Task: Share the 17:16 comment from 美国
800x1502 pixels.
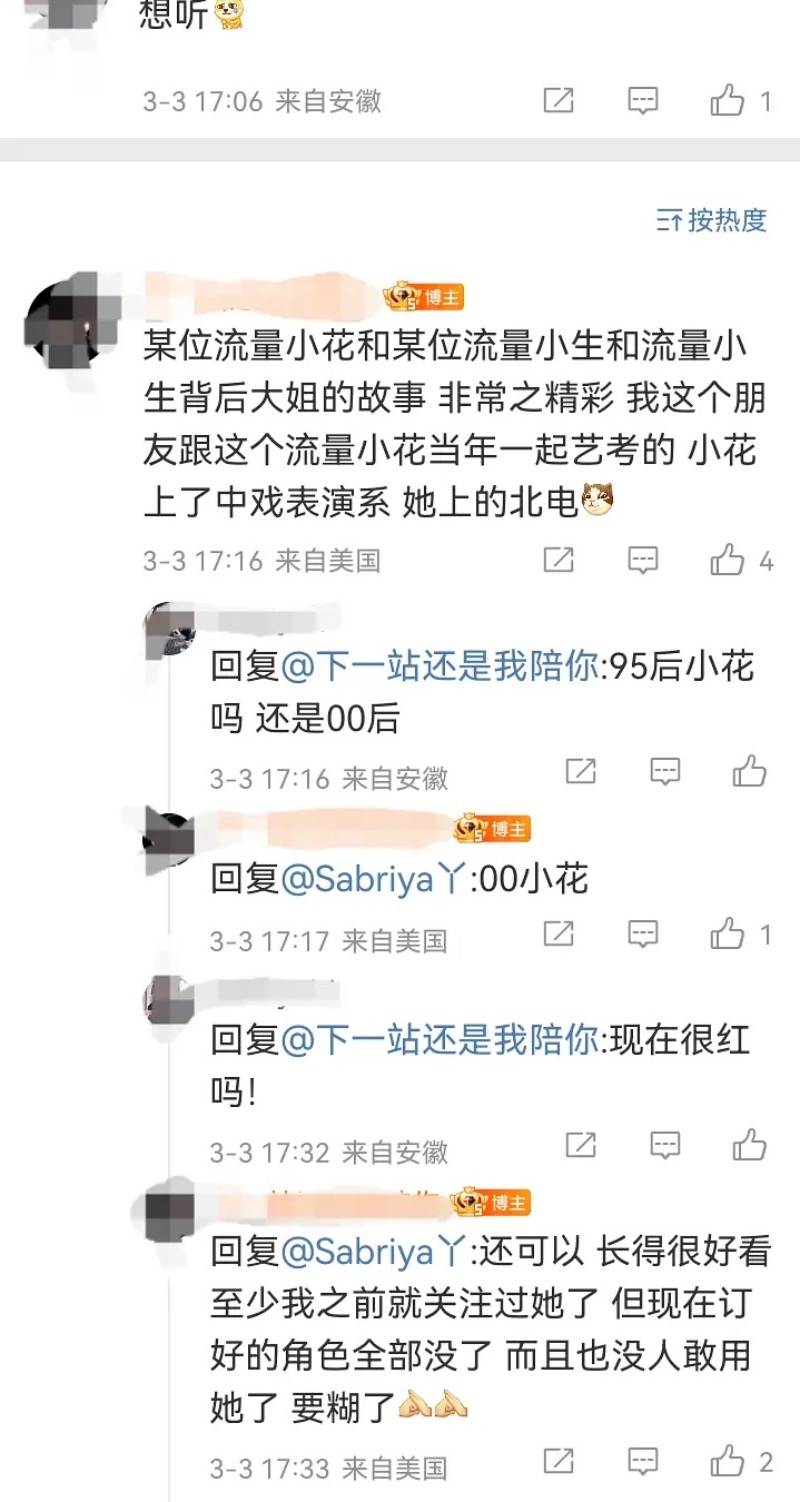Action: click(x=558, y=560)
